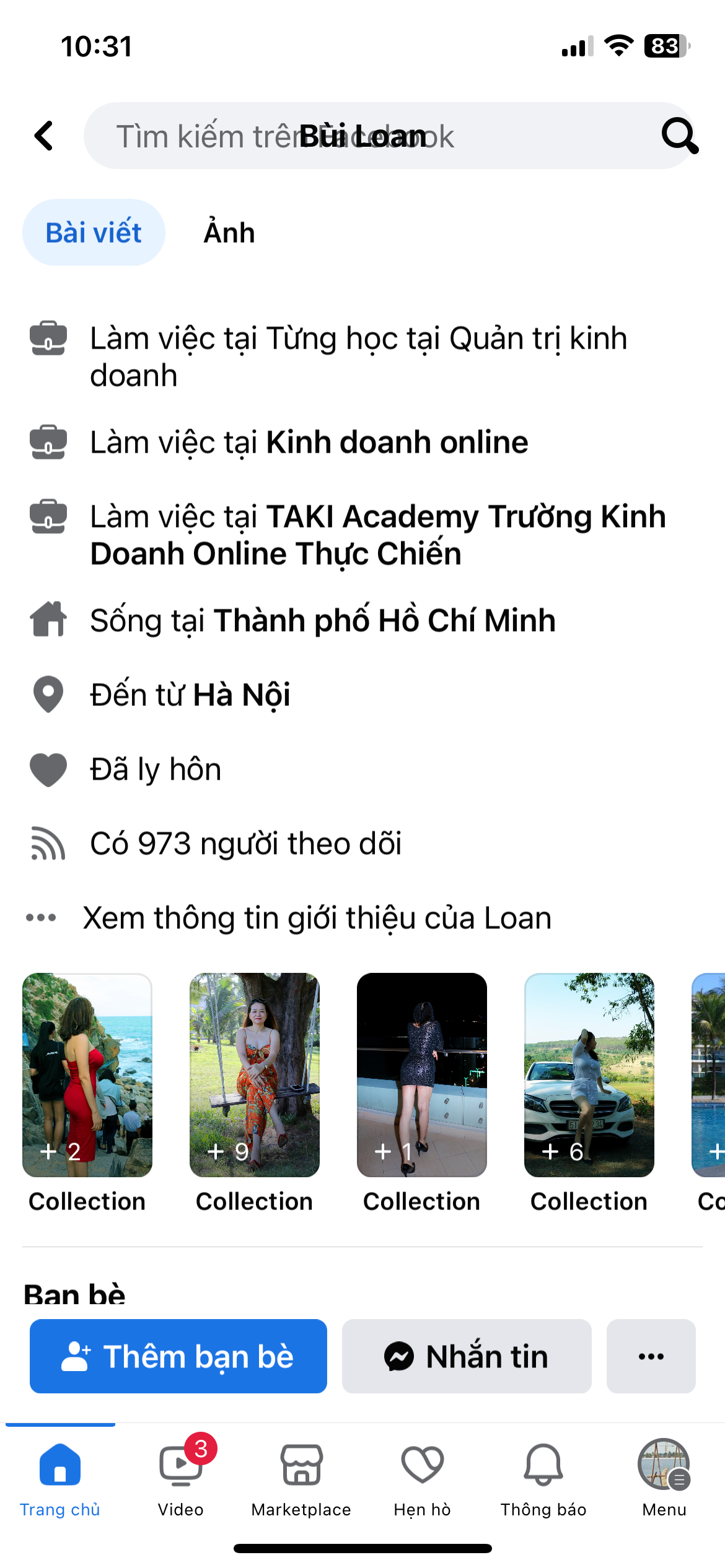
Task: Switch to the Ảnh tab
Action: click(229, 233)
